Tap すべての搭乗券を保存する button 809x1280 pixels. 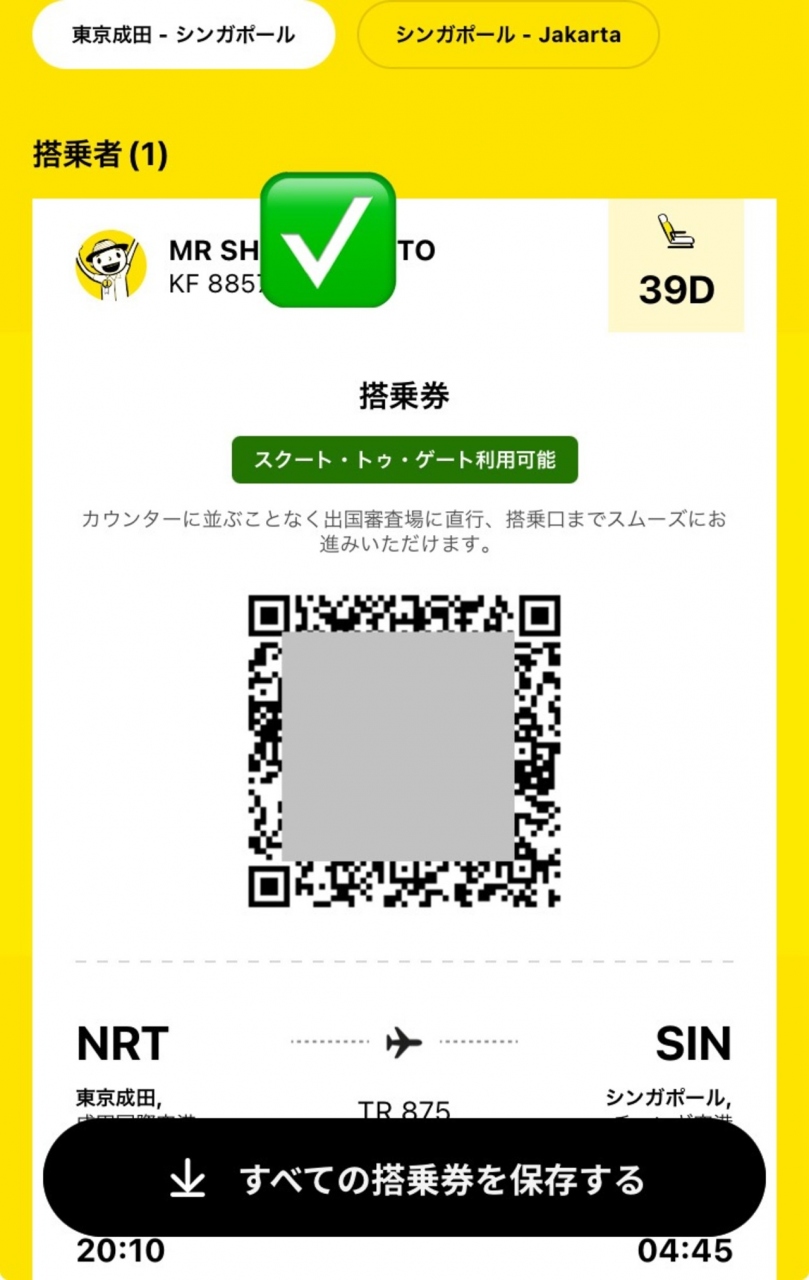click(x=404, y=1180)
